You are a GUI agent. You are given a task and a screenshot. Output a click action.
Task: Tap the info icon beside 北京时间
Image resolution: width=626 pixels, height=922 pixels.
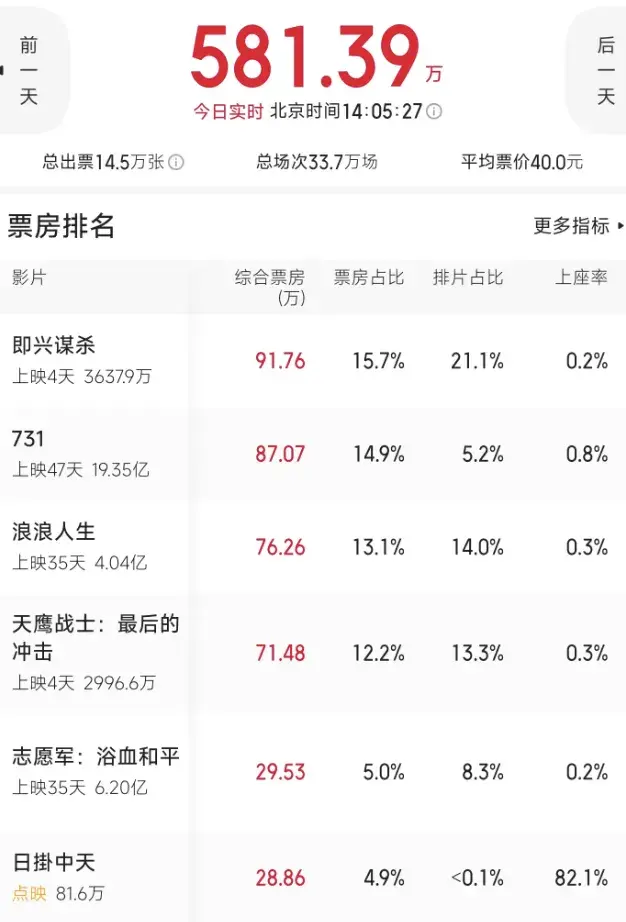pos(434,111)
